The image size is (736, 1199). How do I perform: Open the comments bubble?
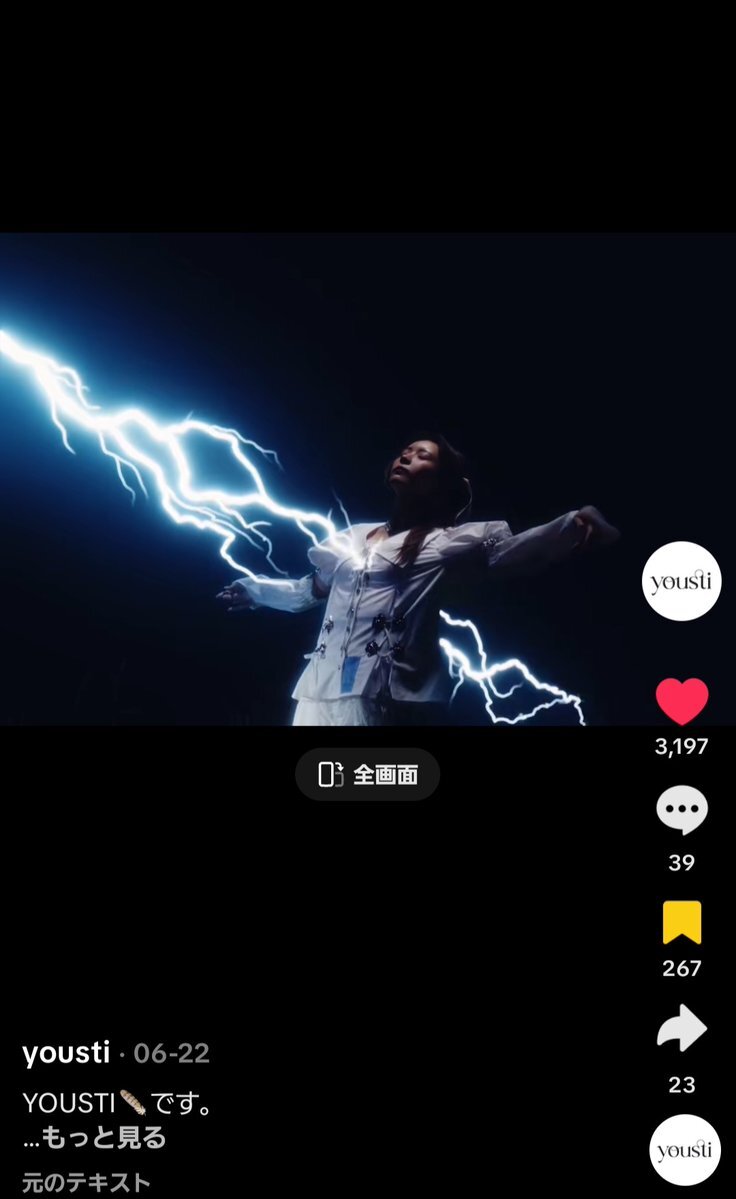click(682, 810)
